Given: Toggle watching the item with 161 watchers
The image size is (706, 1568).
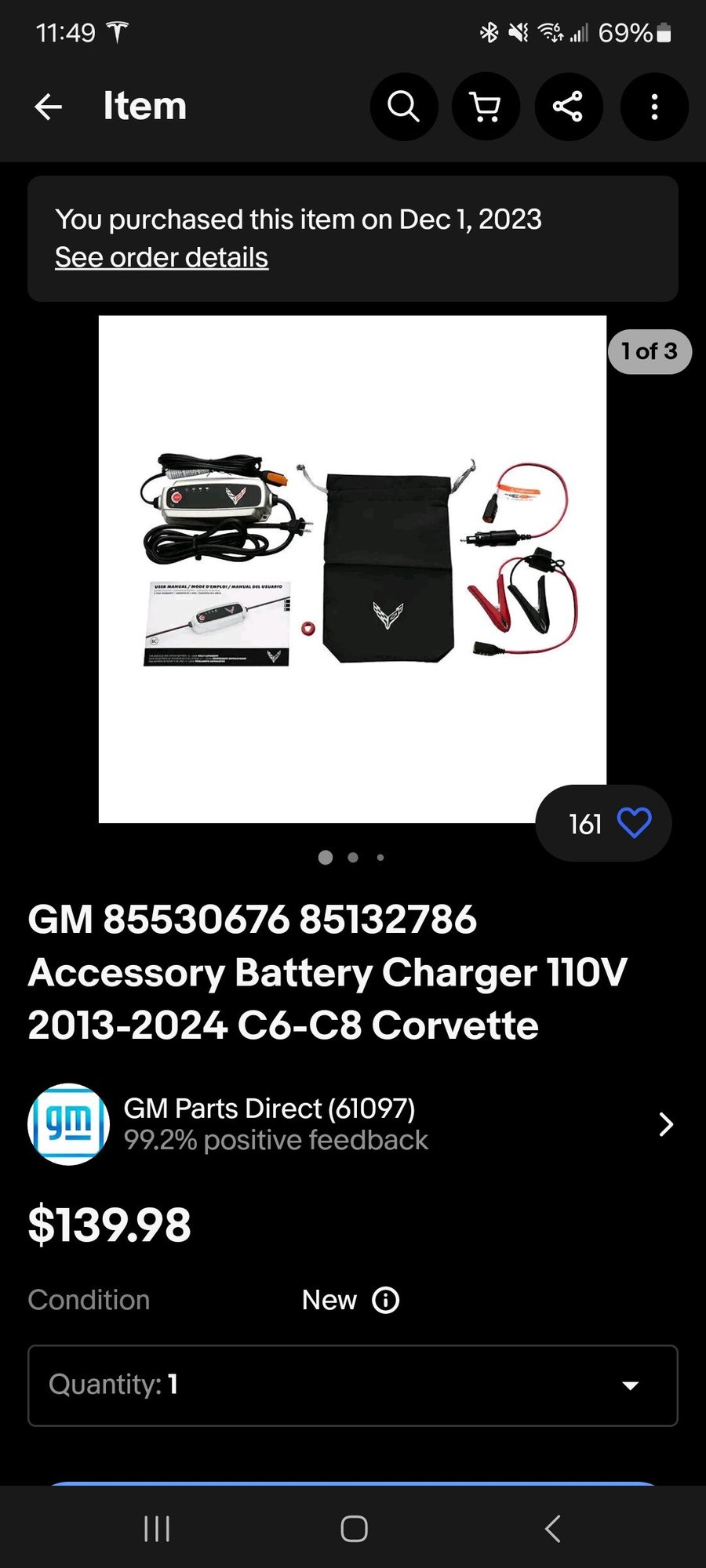Looking at the screenshot, I should (x=602, y=822).
